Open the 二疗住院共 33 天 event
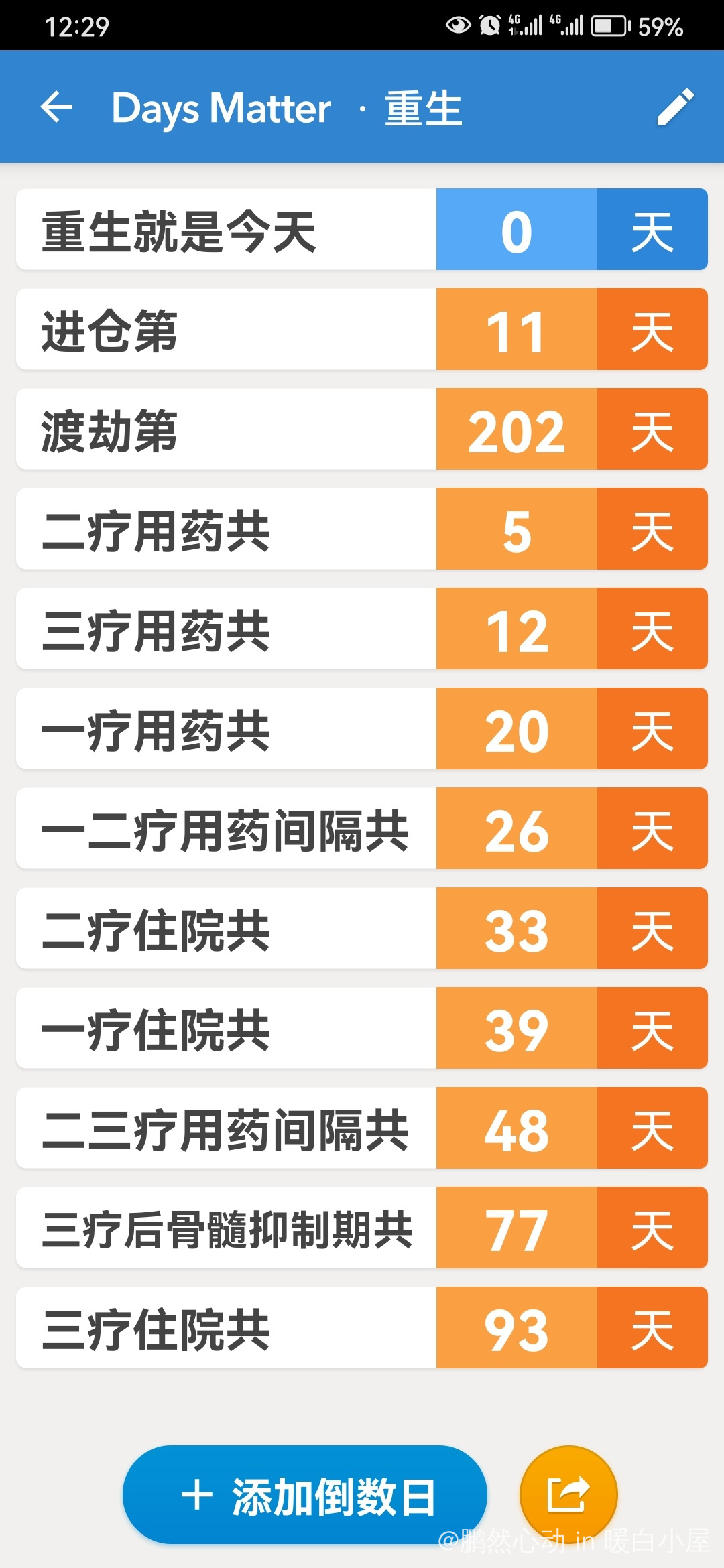Image resolution: width=724 pixels, height=1568 pixels. point(362,928)
